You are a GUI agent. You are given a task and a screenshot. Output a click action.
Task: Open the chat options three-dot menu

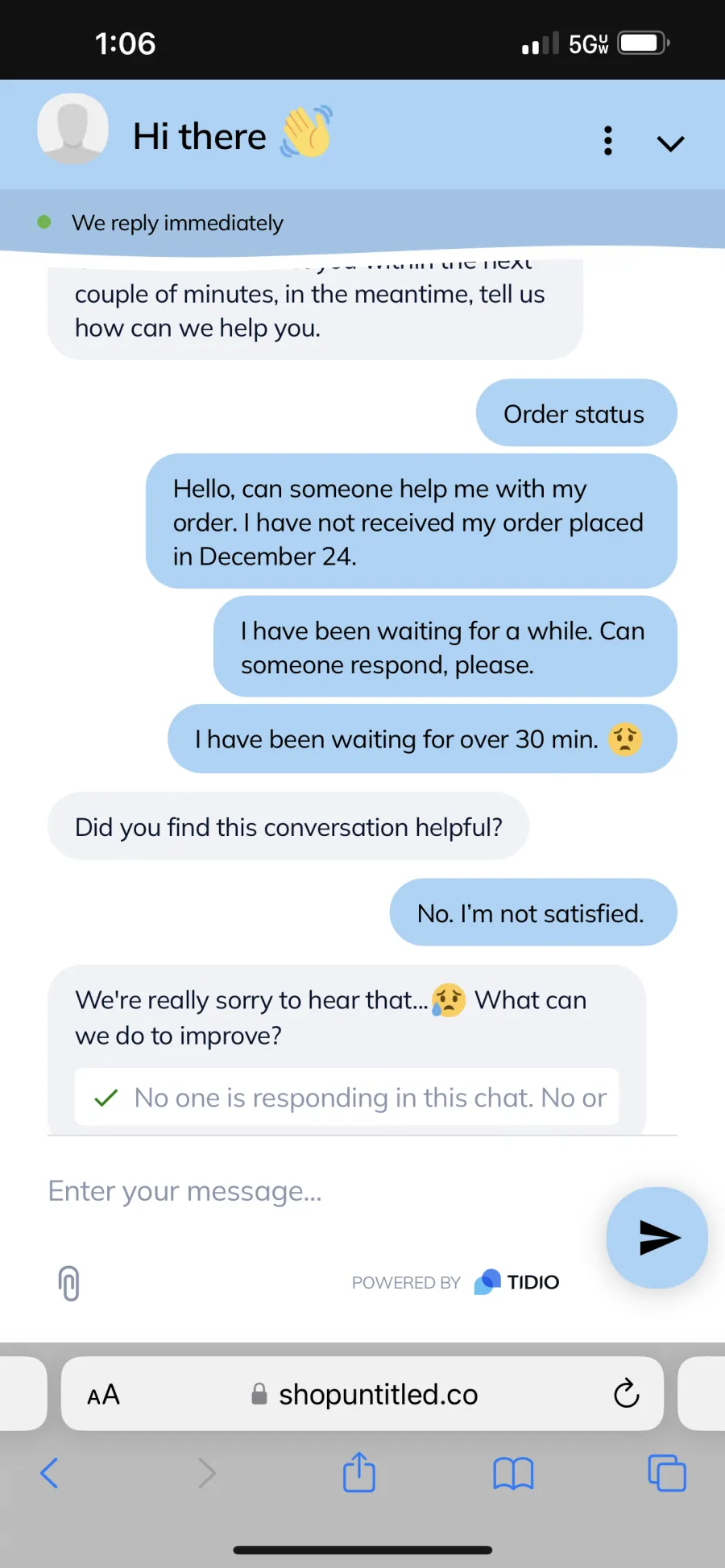(x=608, y=141)
